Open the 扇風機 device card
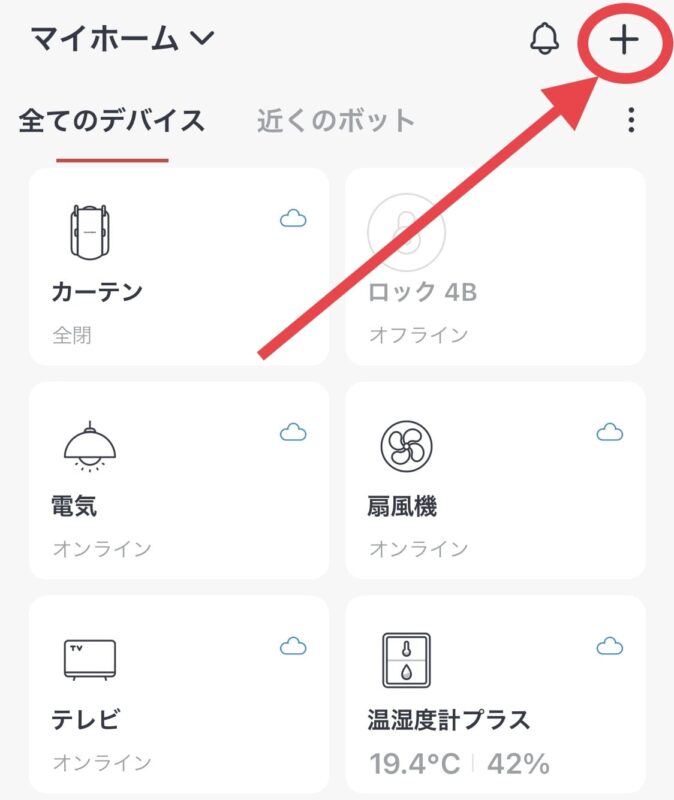The height and width of the screenshot is (800, 674). coord(495,480)
